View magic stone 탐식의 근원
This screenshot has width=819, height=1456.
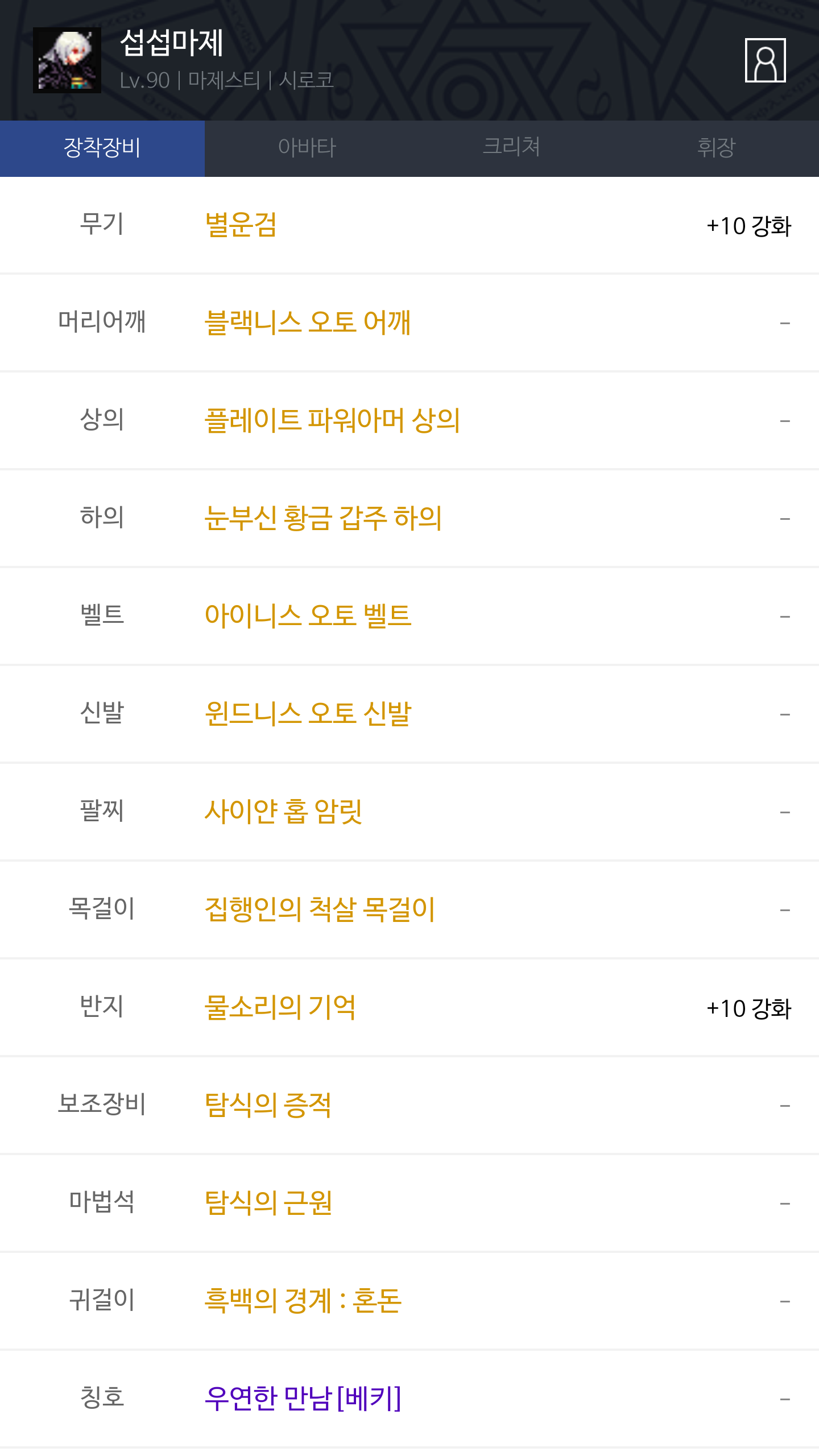tap(268, 1203)
